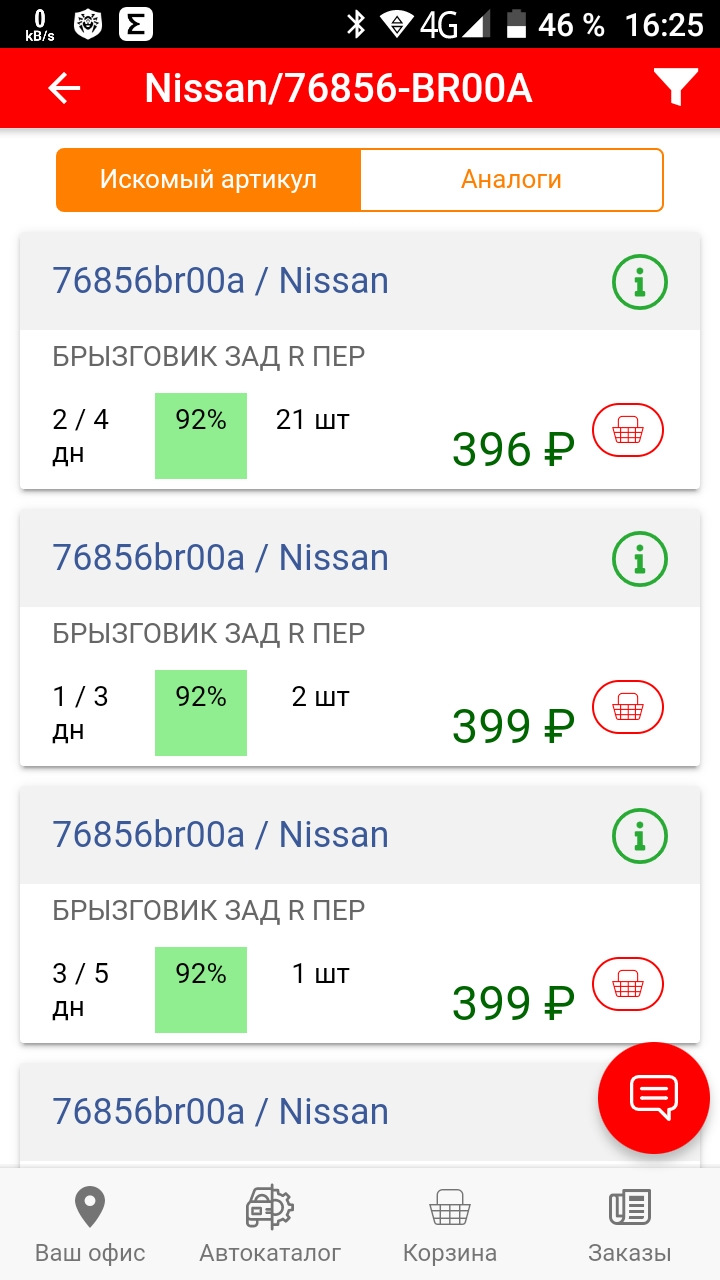Screen dimensions: 720x1280
Task: Switch to the Аналоги tab
Action: click(x=511, y=180)
